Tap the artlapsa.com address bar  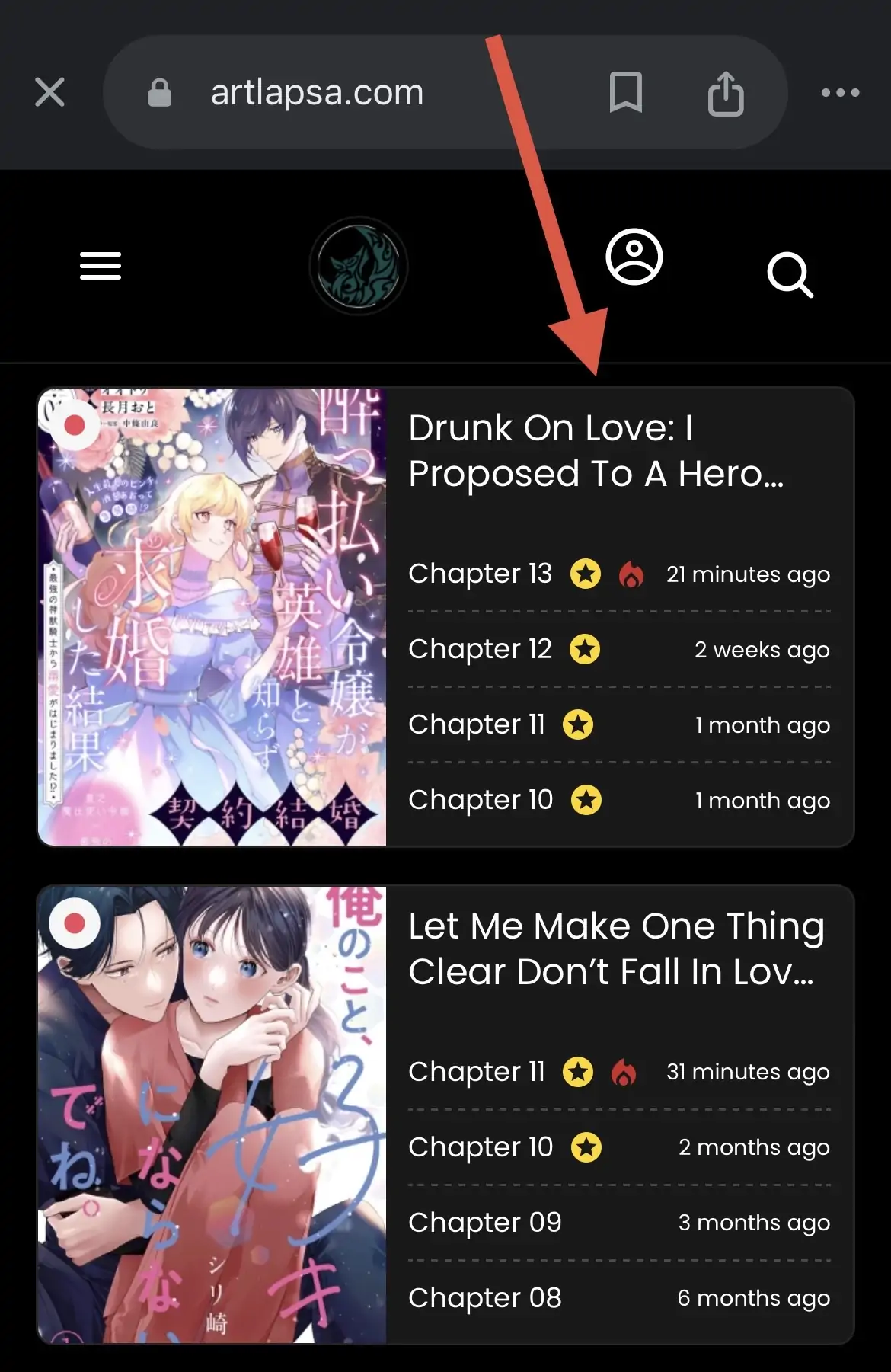point(315,91)
